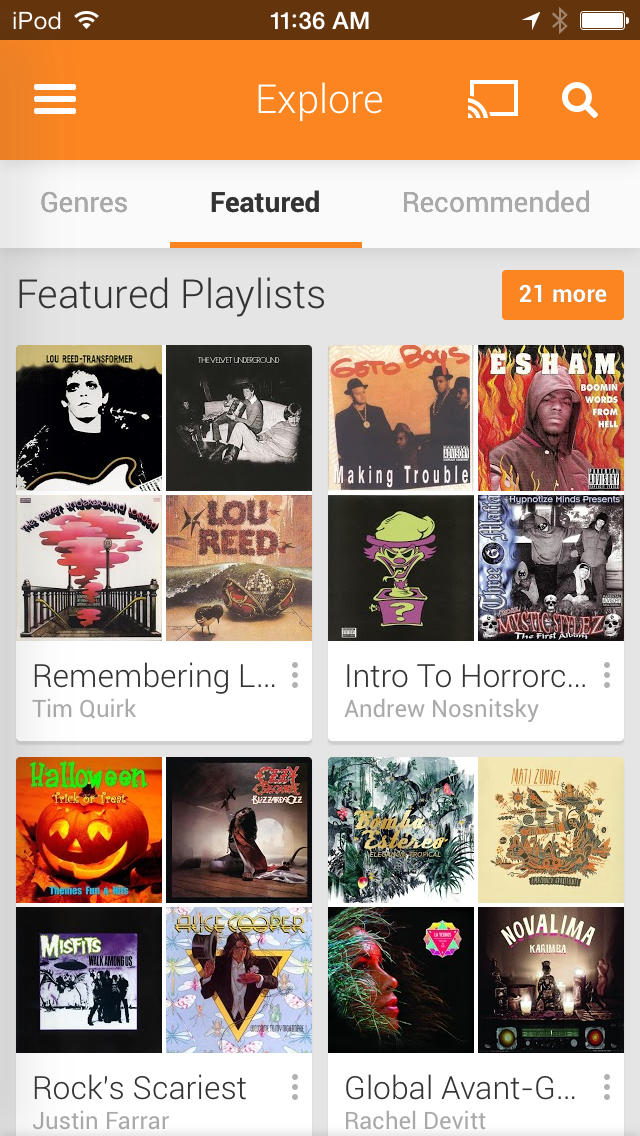Select the Featured tab
Screen dimensions: 640x1136
(265, 203)
